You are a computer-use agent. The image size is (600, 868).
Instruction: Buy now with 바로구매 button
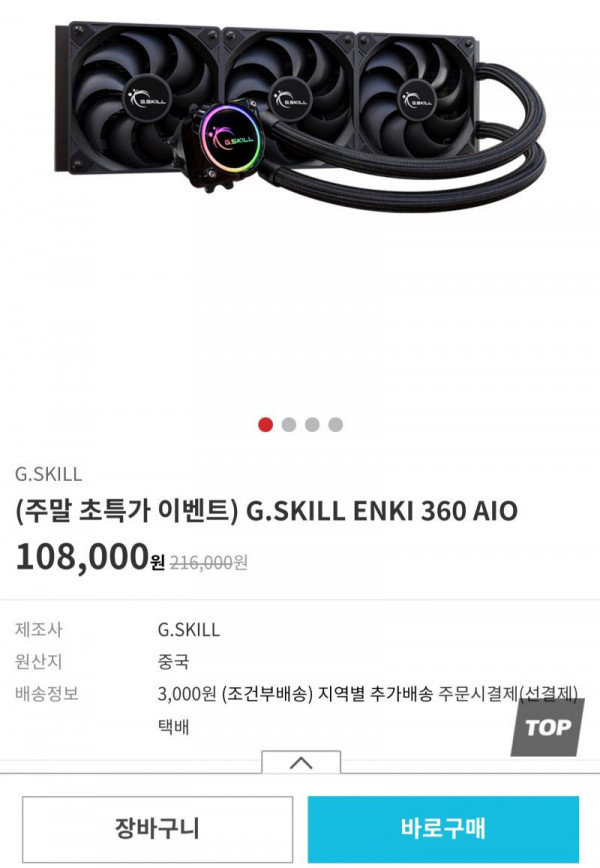click(x=443, y=829)
